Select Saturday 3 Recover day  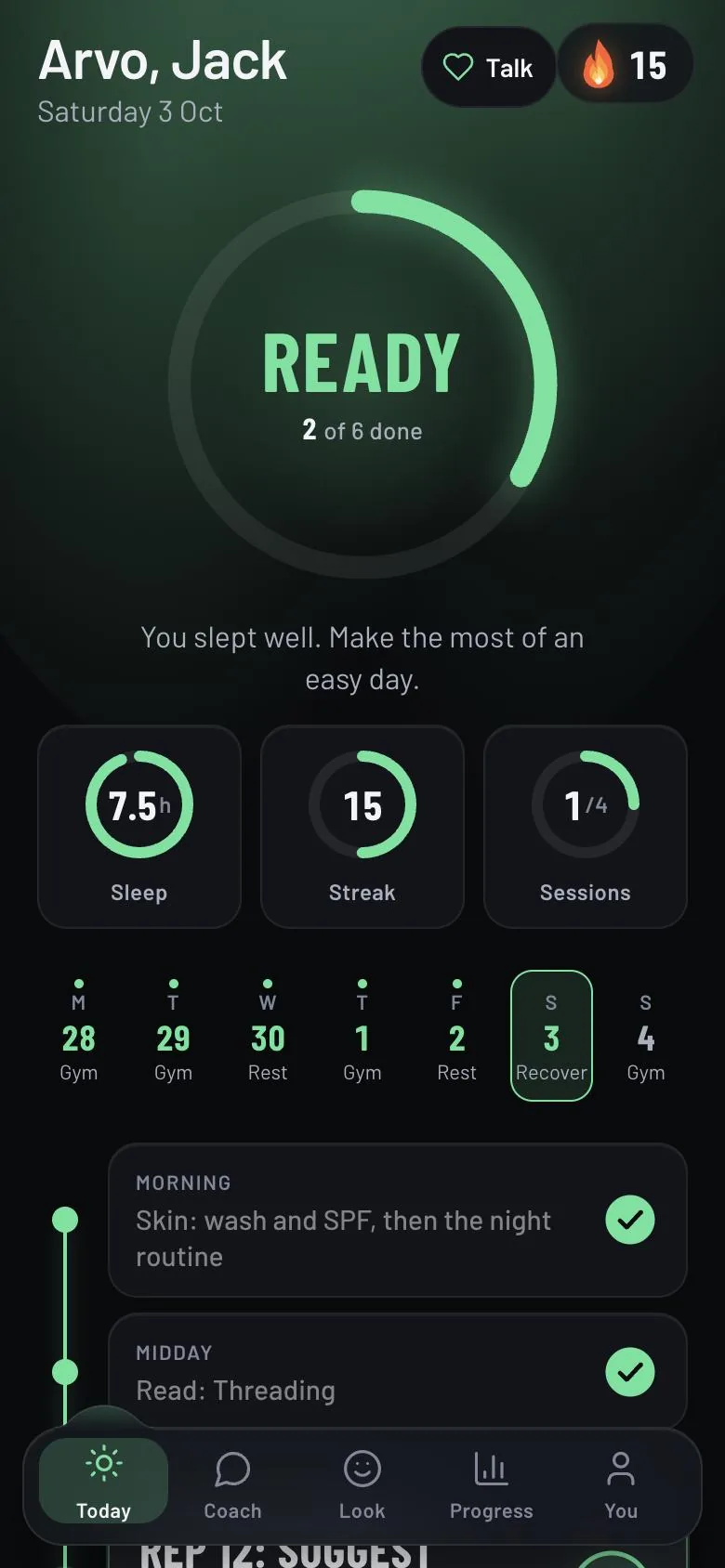(x=551, y=1036)
